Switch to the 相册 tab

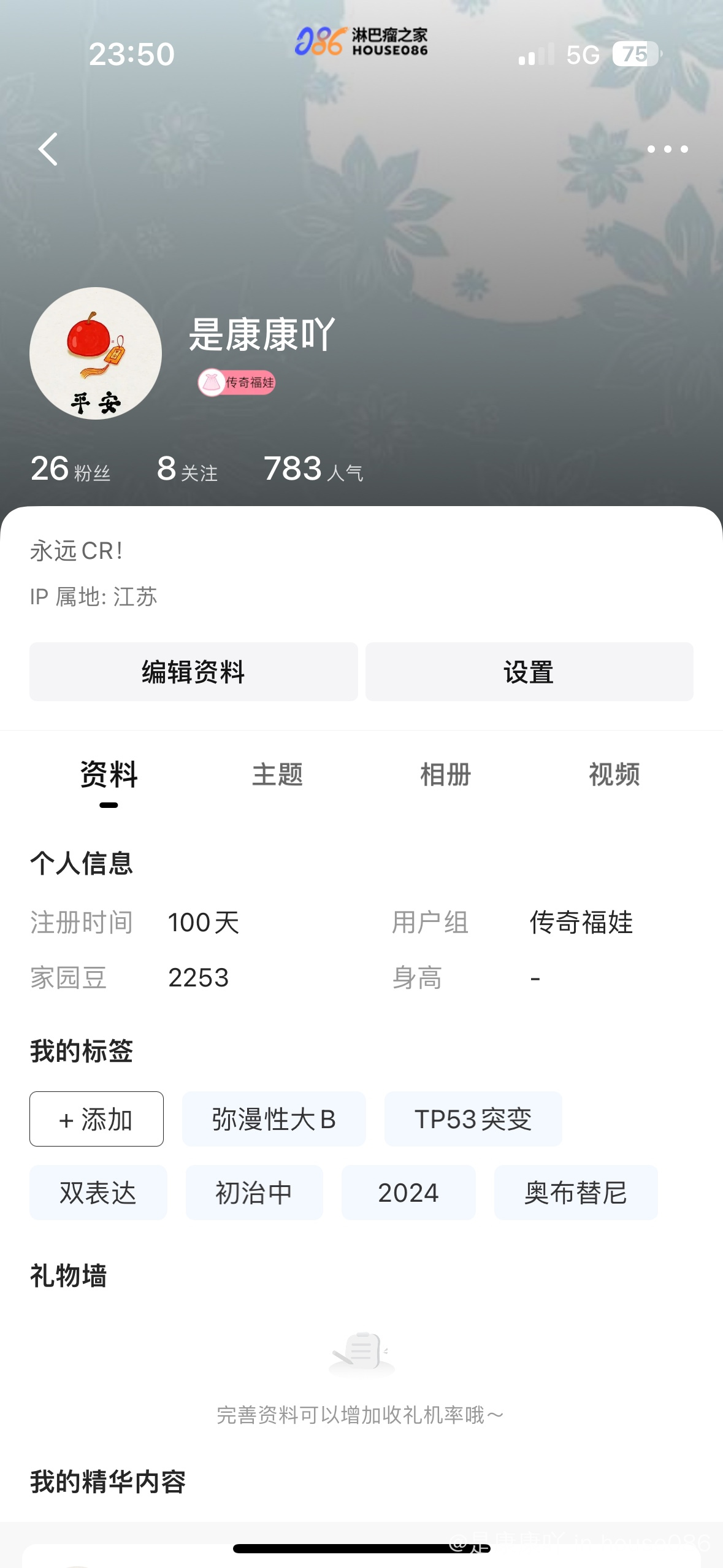coord(445,775)
